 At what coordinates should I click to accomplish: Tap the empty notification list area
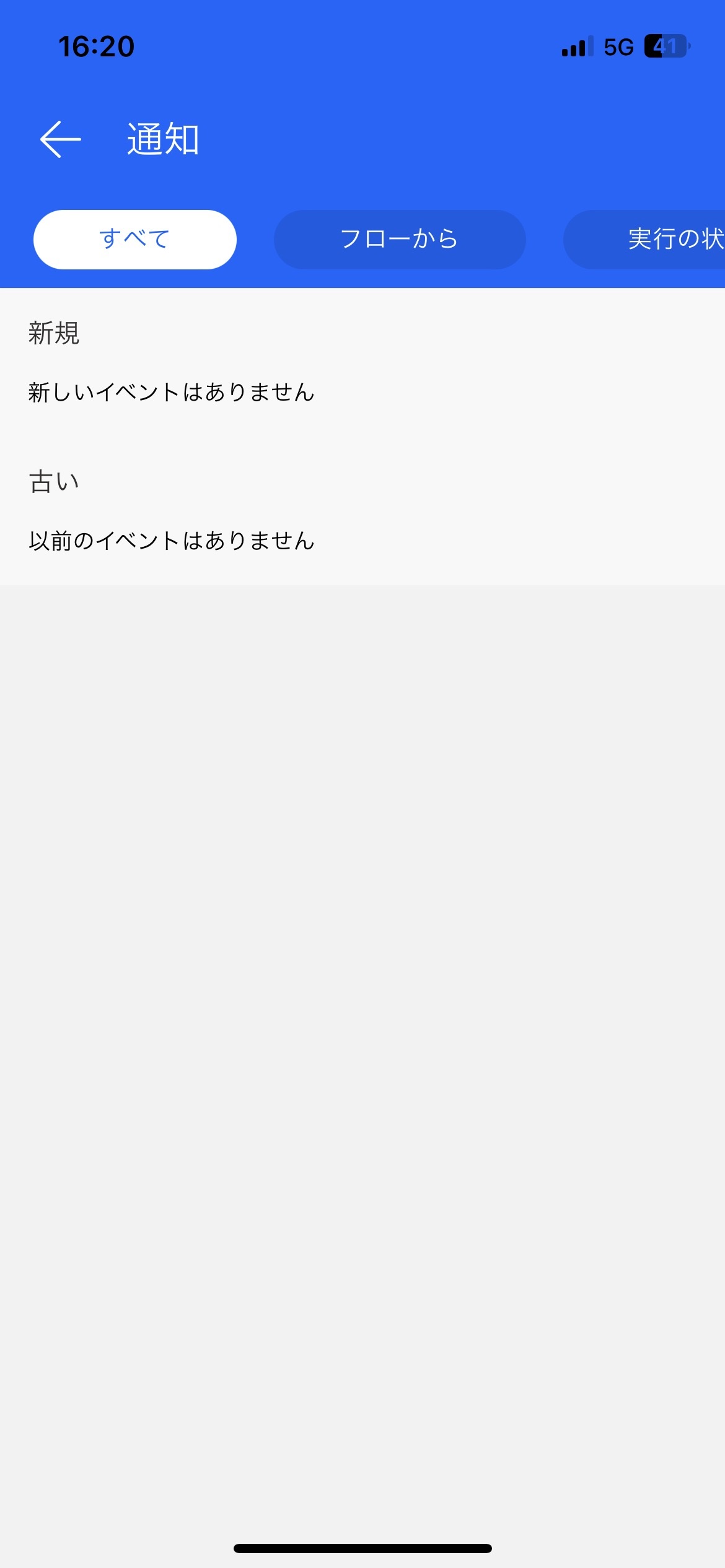(362, 929)
